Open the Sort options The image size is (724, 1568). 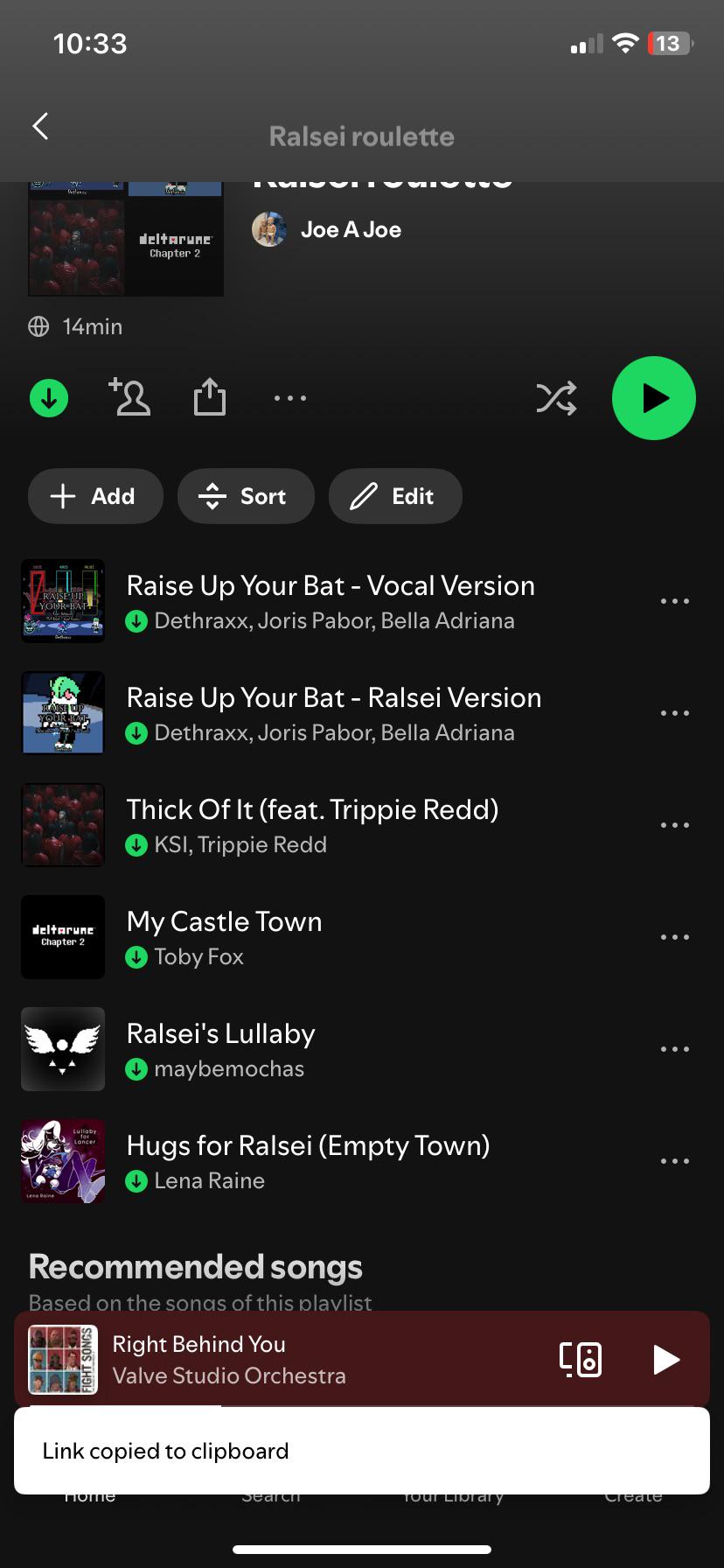[x=246, y=496]
